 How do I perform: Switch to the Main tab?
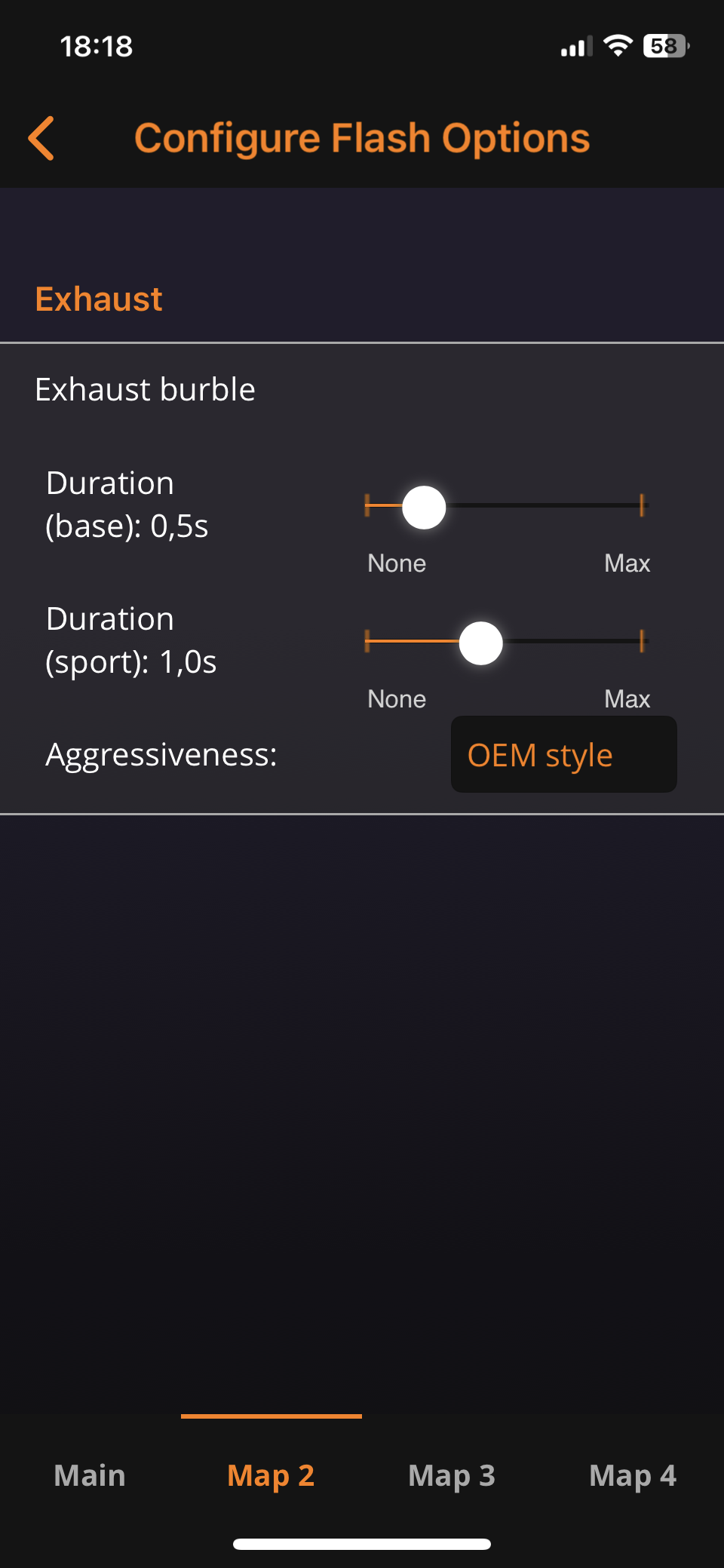[x=90, y=1475]
